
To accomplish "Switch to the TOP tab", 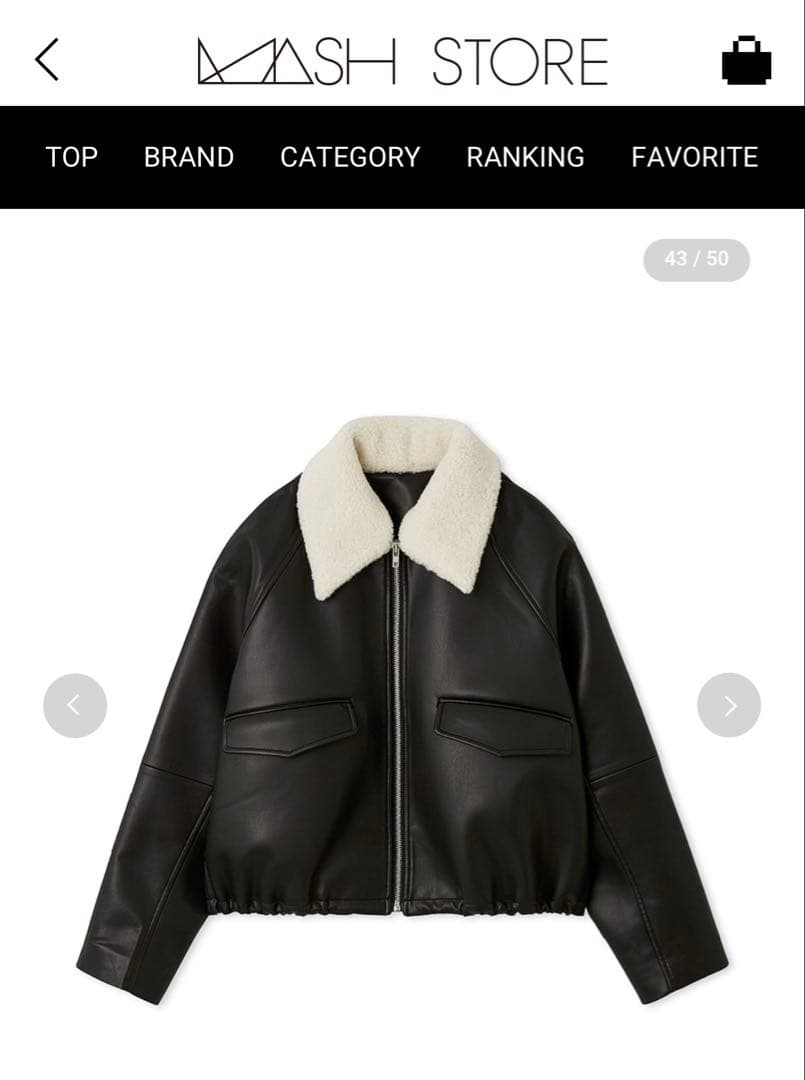I will tap(72, 157).
